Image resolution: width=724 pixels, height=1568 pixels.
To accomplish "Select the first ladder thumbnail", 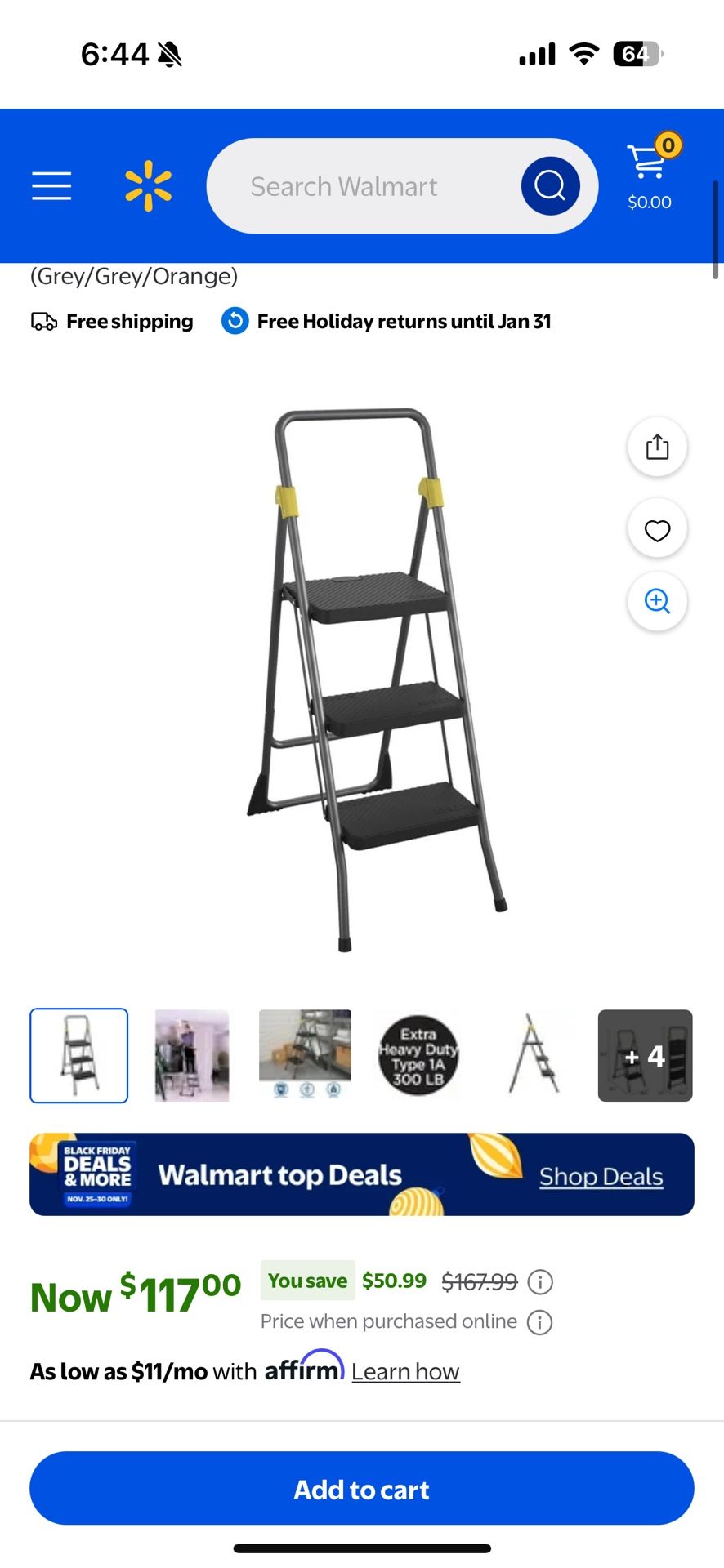I will pyautogui.click(x=79, y=1055).
